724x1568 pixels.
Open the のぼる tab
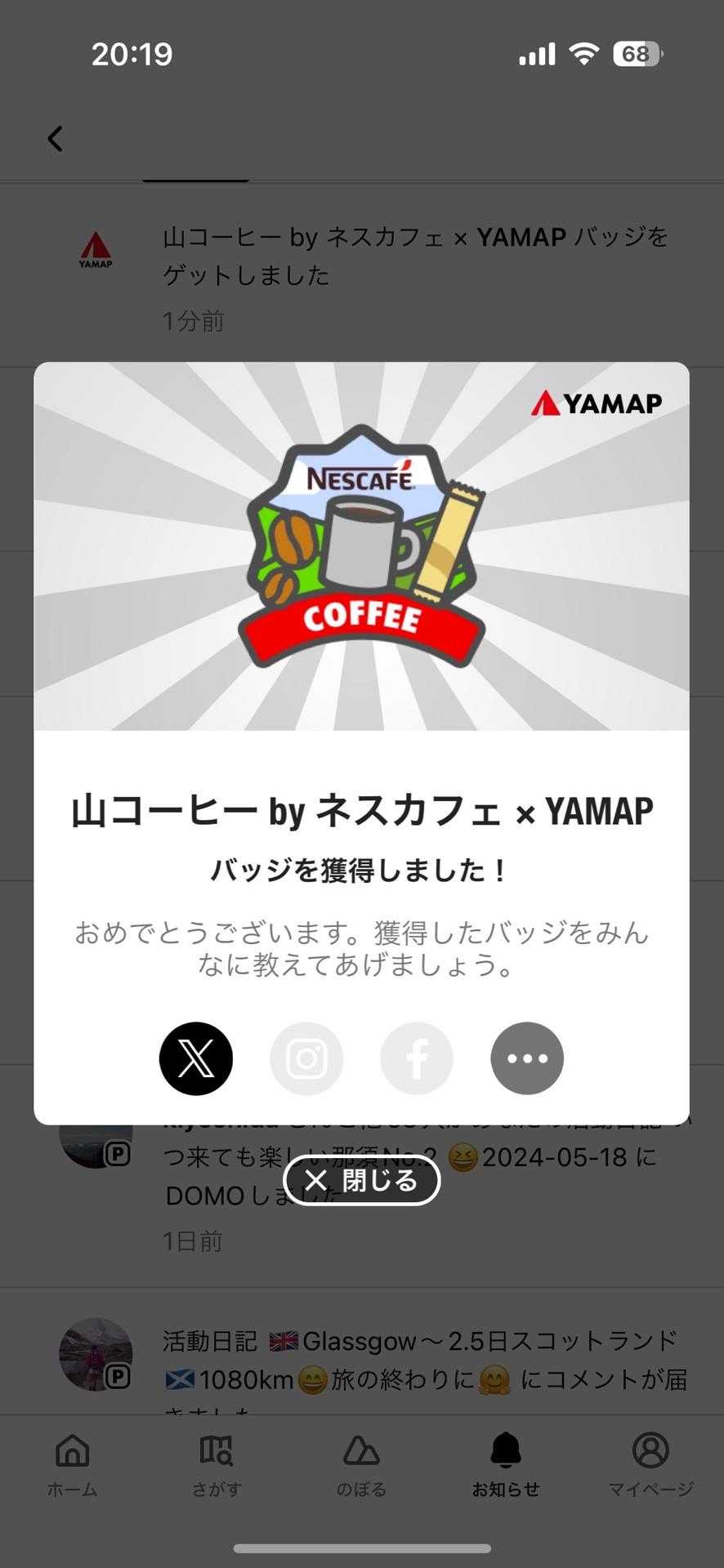click(361, 1465)
